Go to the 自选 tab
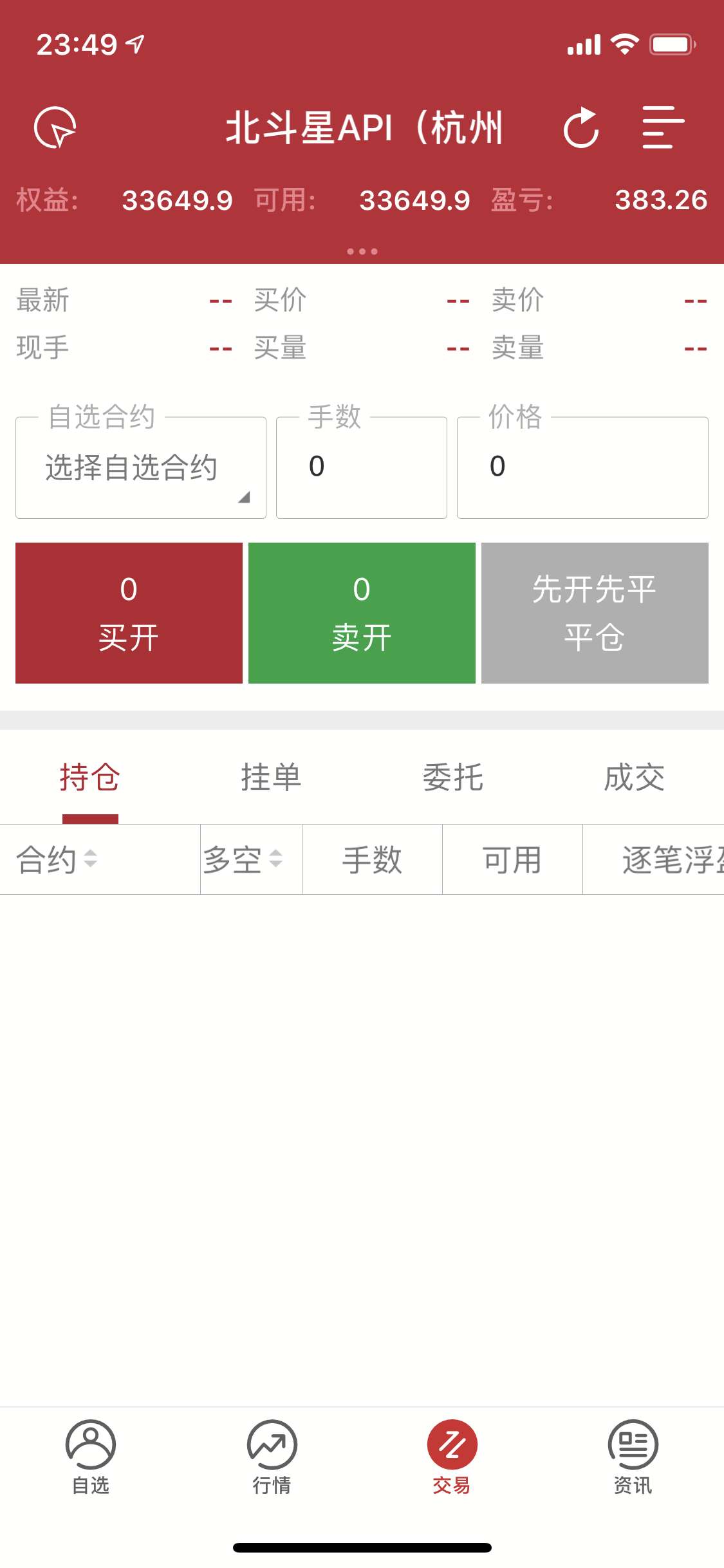This screenshot has height=1568, width=724. click(x=91, y=1457)
